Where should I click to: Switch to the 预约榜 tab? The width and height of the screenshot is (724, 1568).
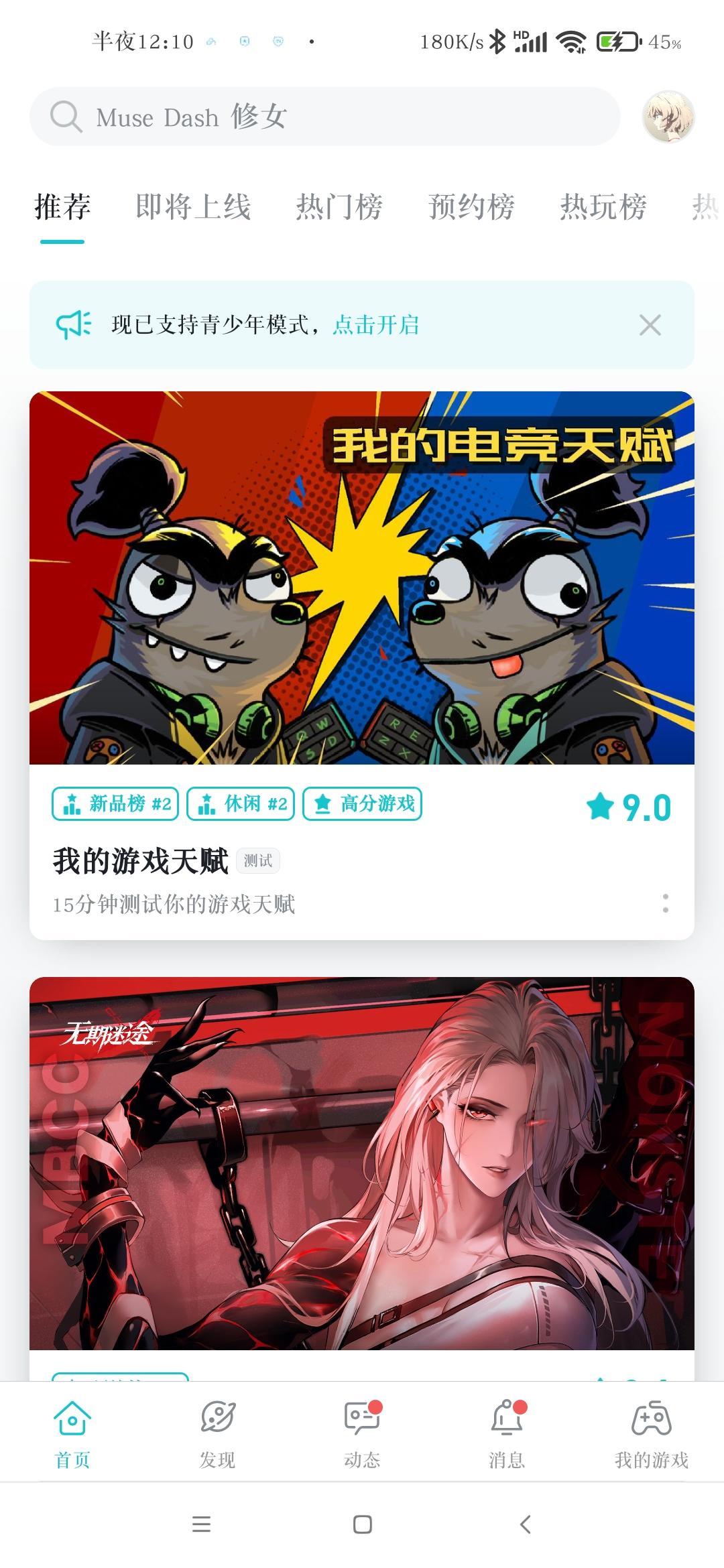click(471, 208)
